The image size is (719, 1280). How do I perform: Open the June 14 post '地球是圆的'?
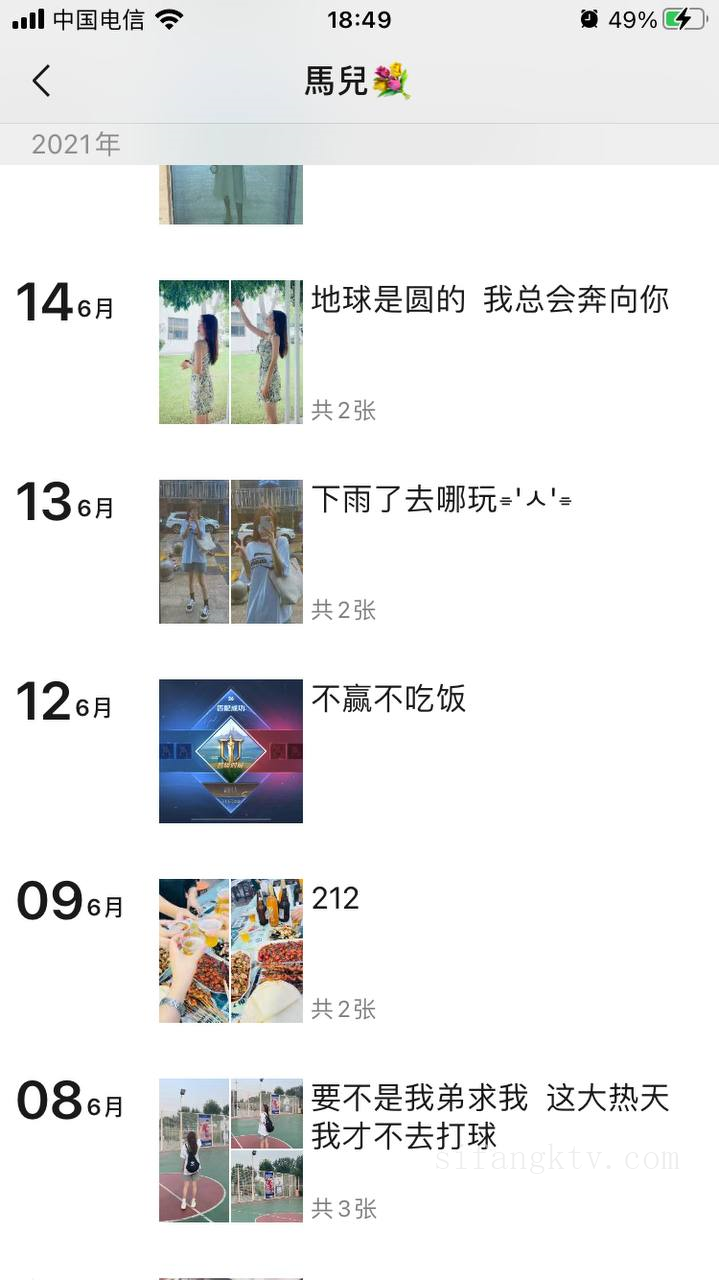[x=489, y=300]
